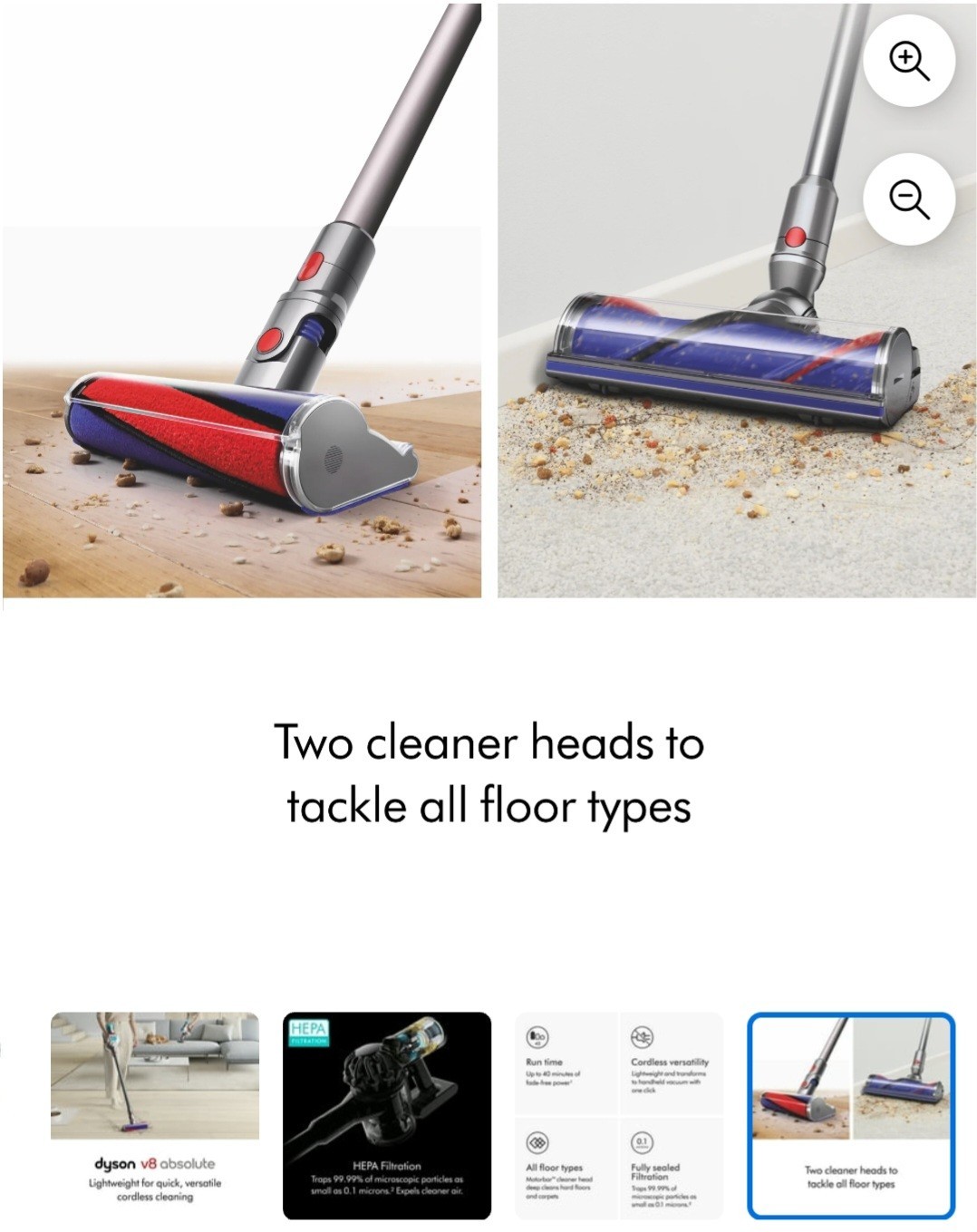Open the run time features thumbnail
This screenshot has height=1232, width=977.
(619, 1114)
